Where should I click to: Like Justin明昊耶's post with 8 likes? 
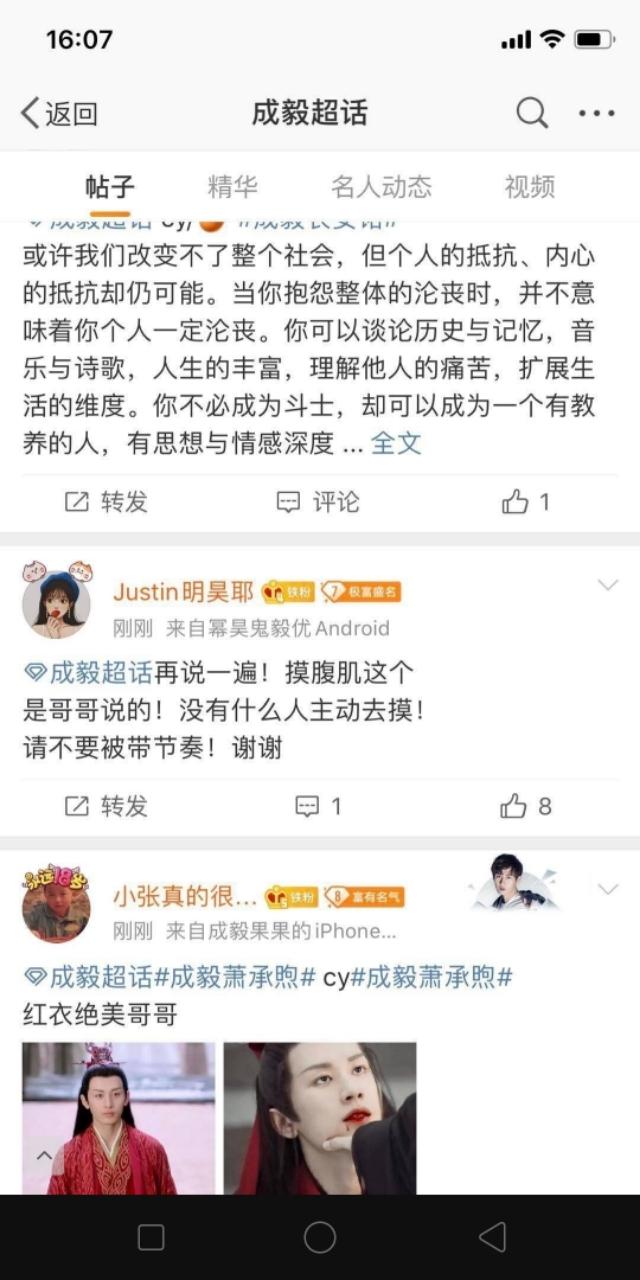click(x=526, y=806)
